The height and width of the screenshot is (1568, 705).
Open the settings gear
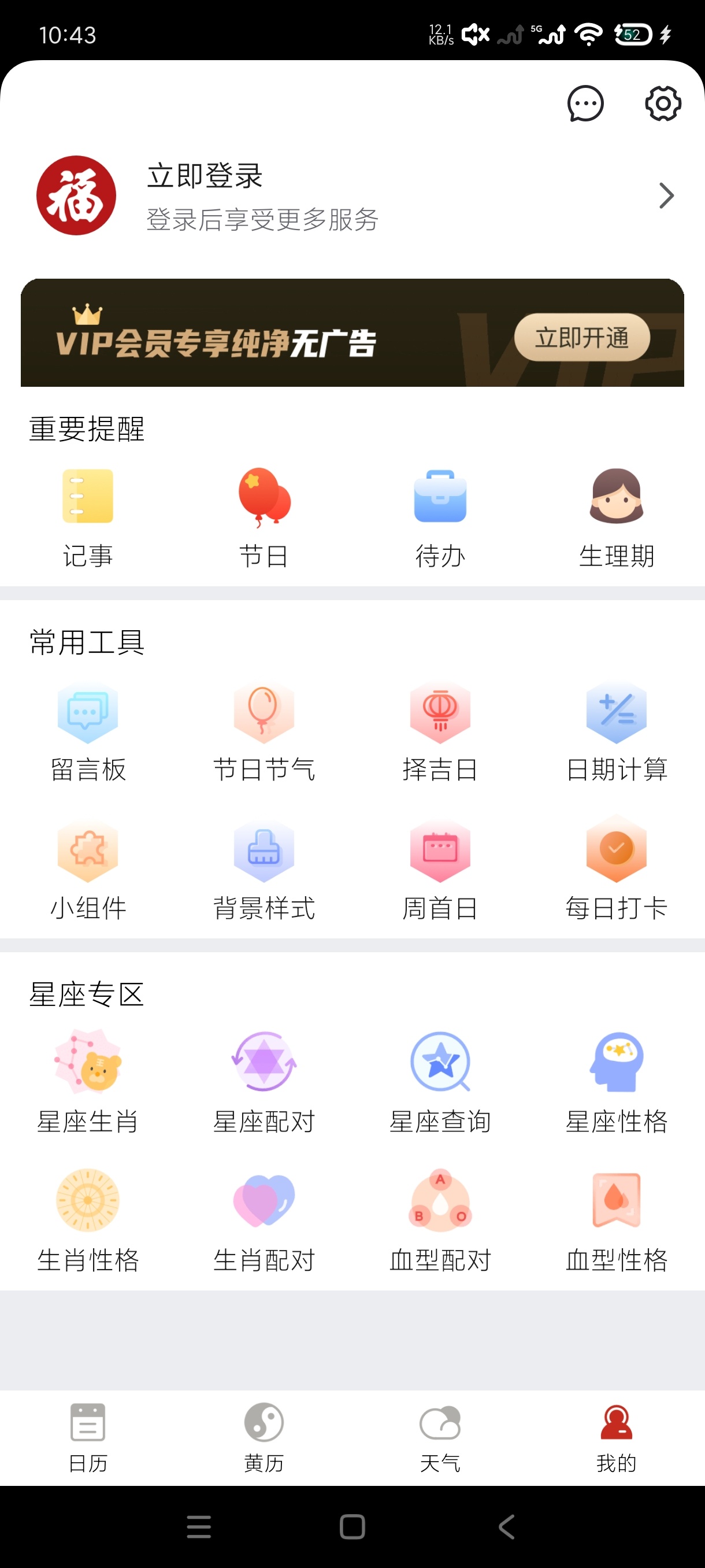tap(662, 103)
